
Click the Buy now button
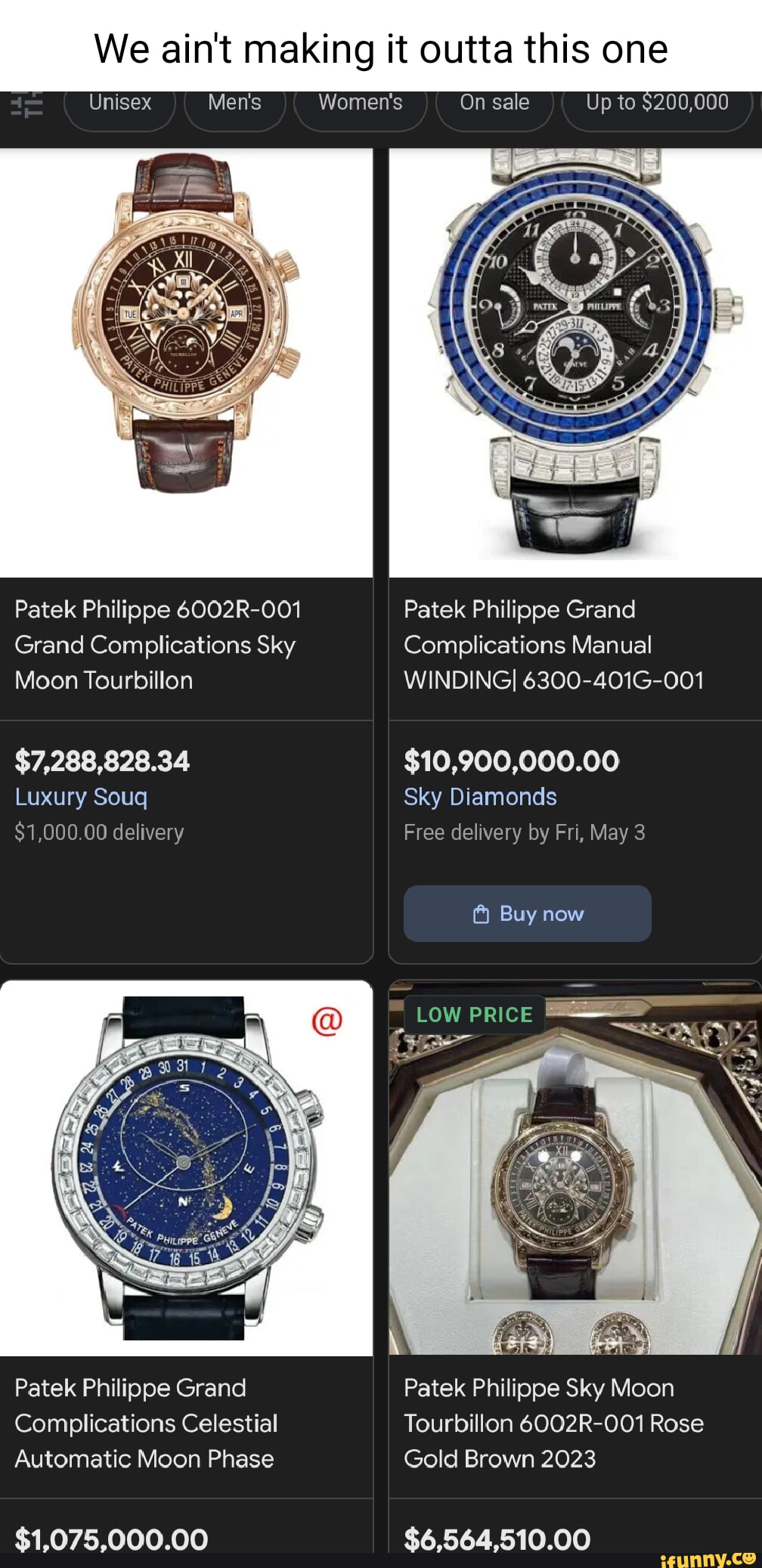(x=526, y=913)
